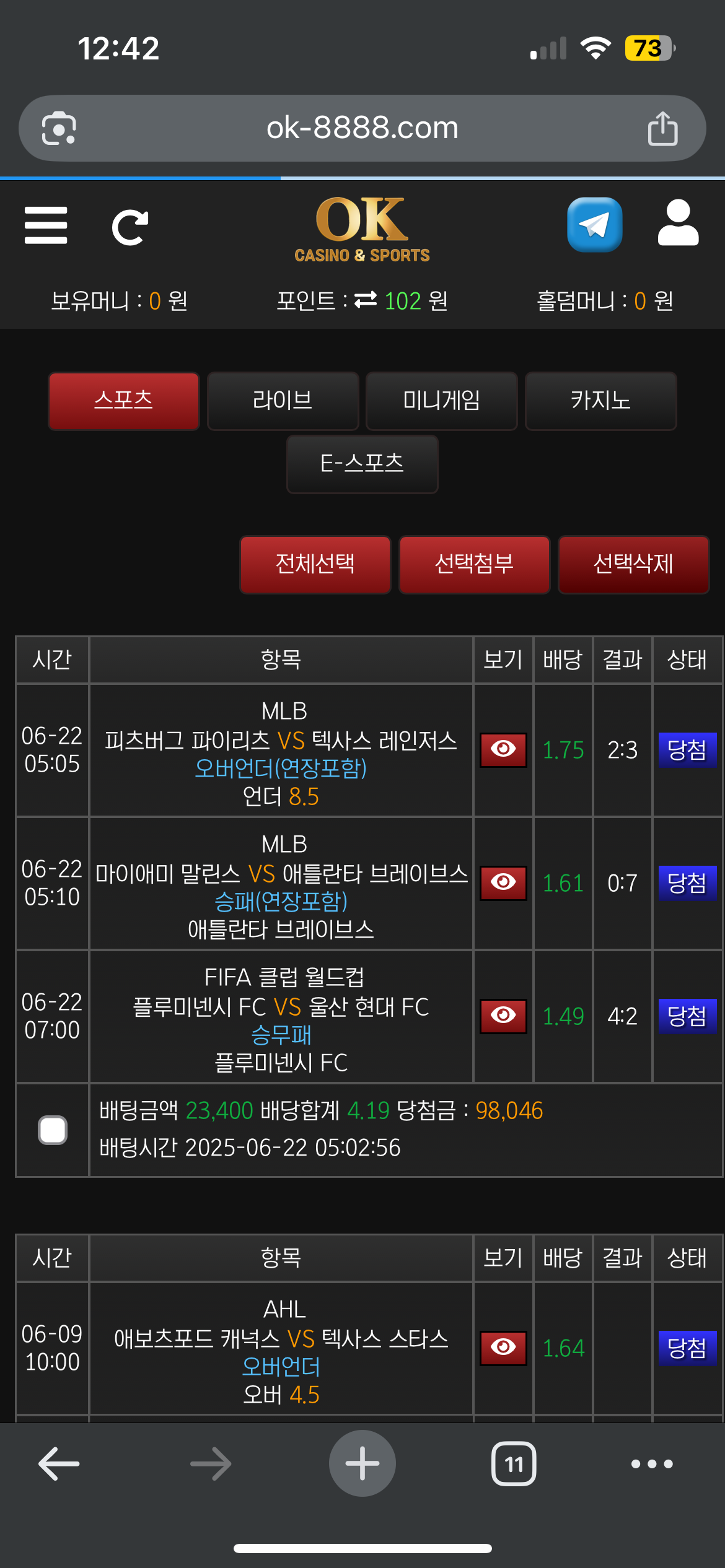Open the browser tabs switcher showing 11

point(514,1464)
